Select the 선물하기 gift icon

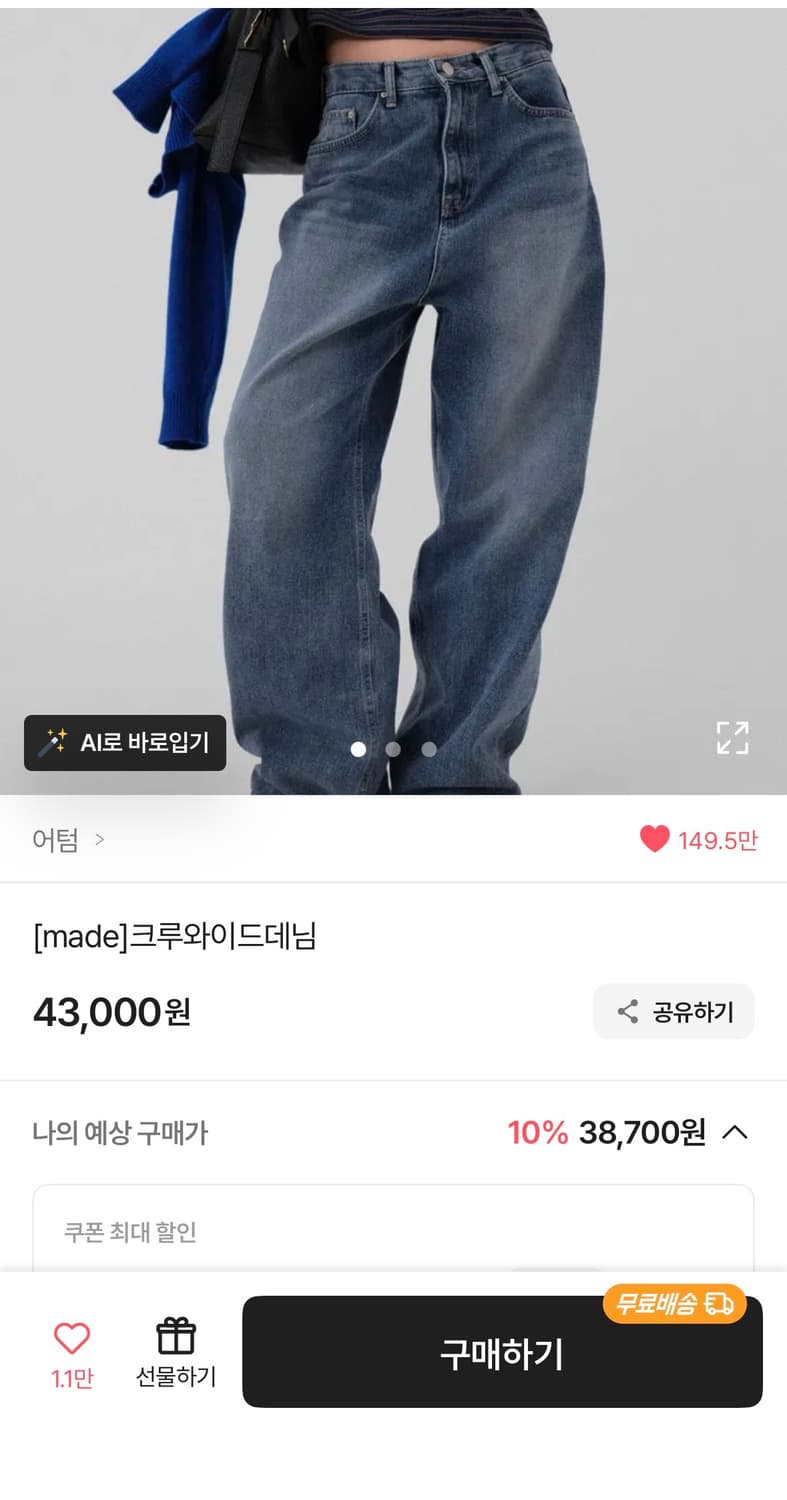(176, 1335)
